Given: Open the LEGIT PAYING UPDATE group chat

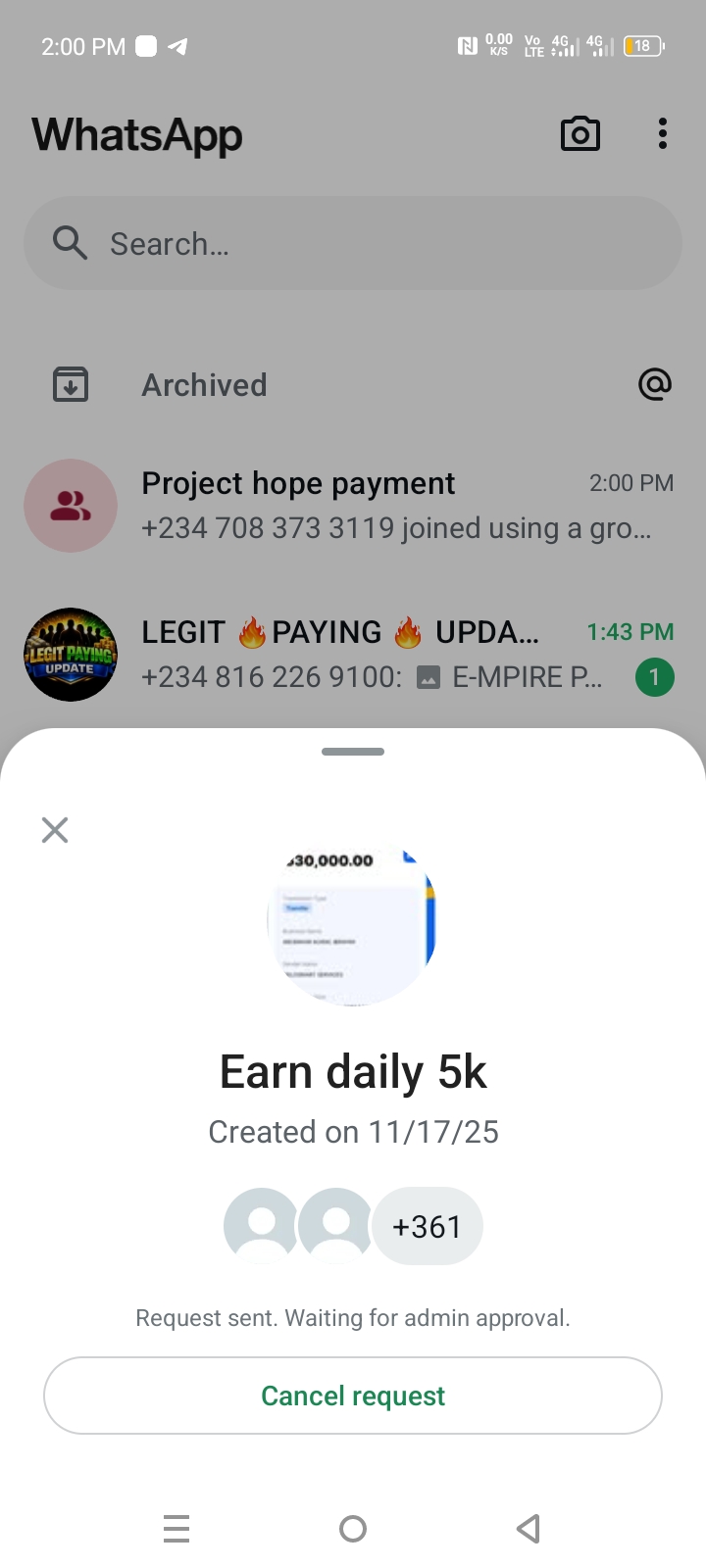Looking at the screenshot, I should pyautogui.click(x=353, y=655).
